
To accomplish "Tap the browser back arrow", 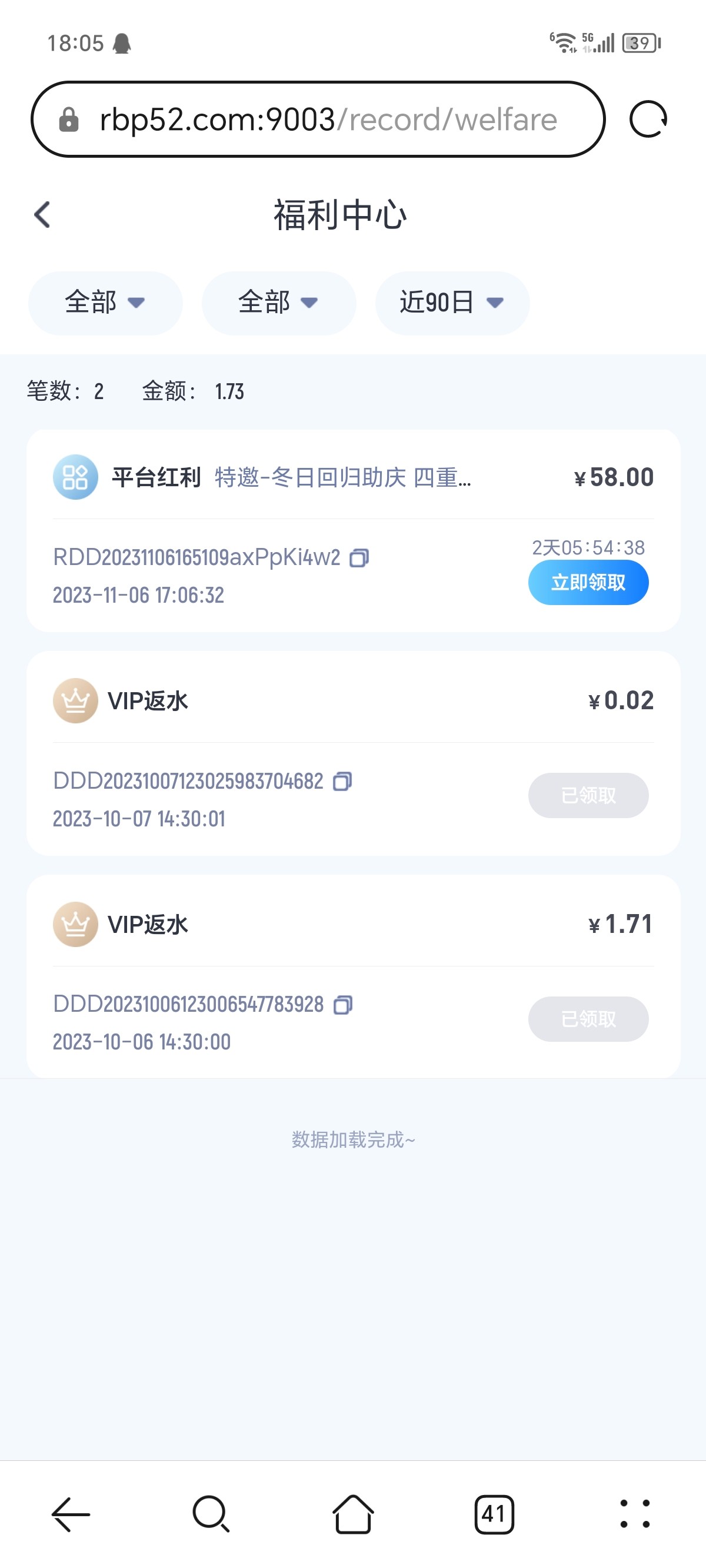I will [x=71, y=1513].
